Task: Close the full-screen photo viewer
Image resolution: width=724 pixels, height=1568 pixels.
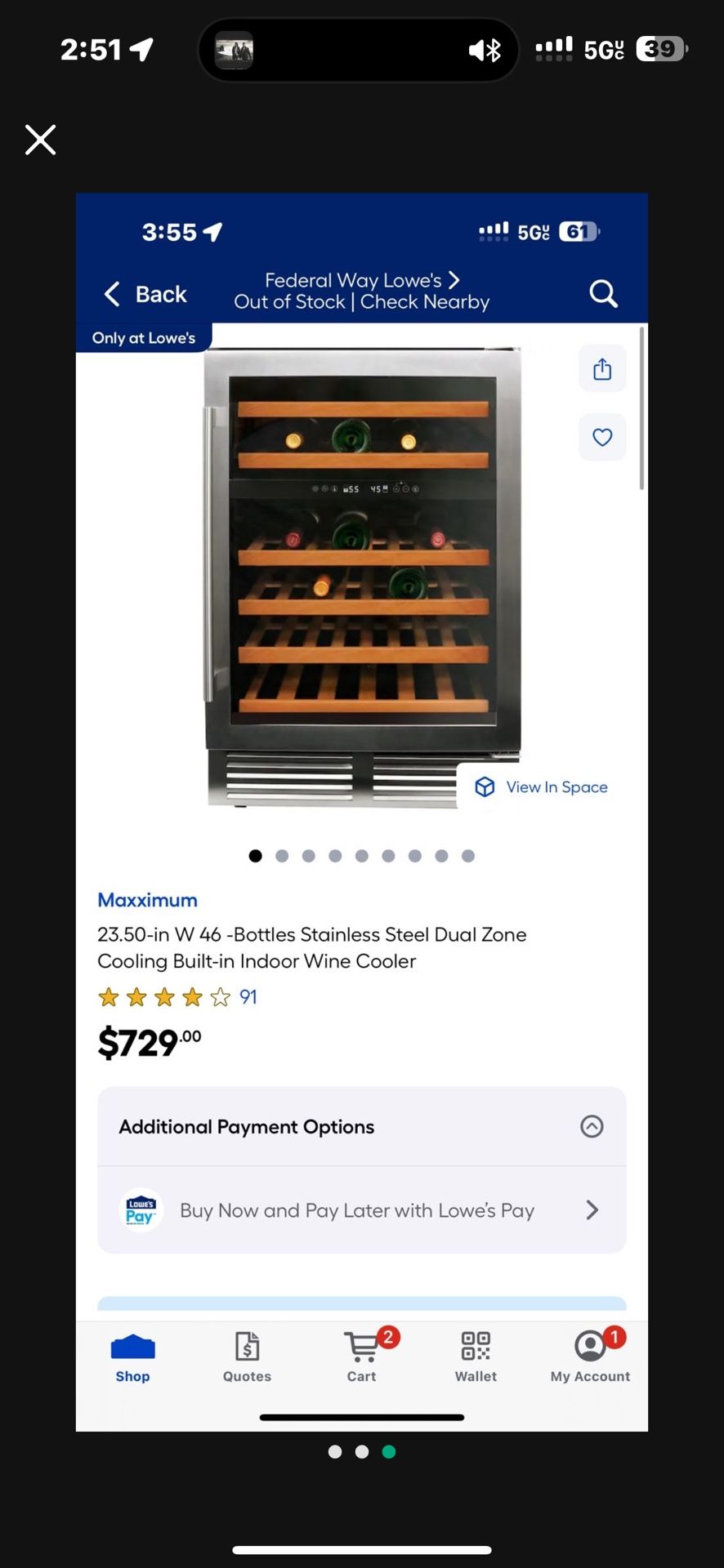Action: (x=40, y=140)
